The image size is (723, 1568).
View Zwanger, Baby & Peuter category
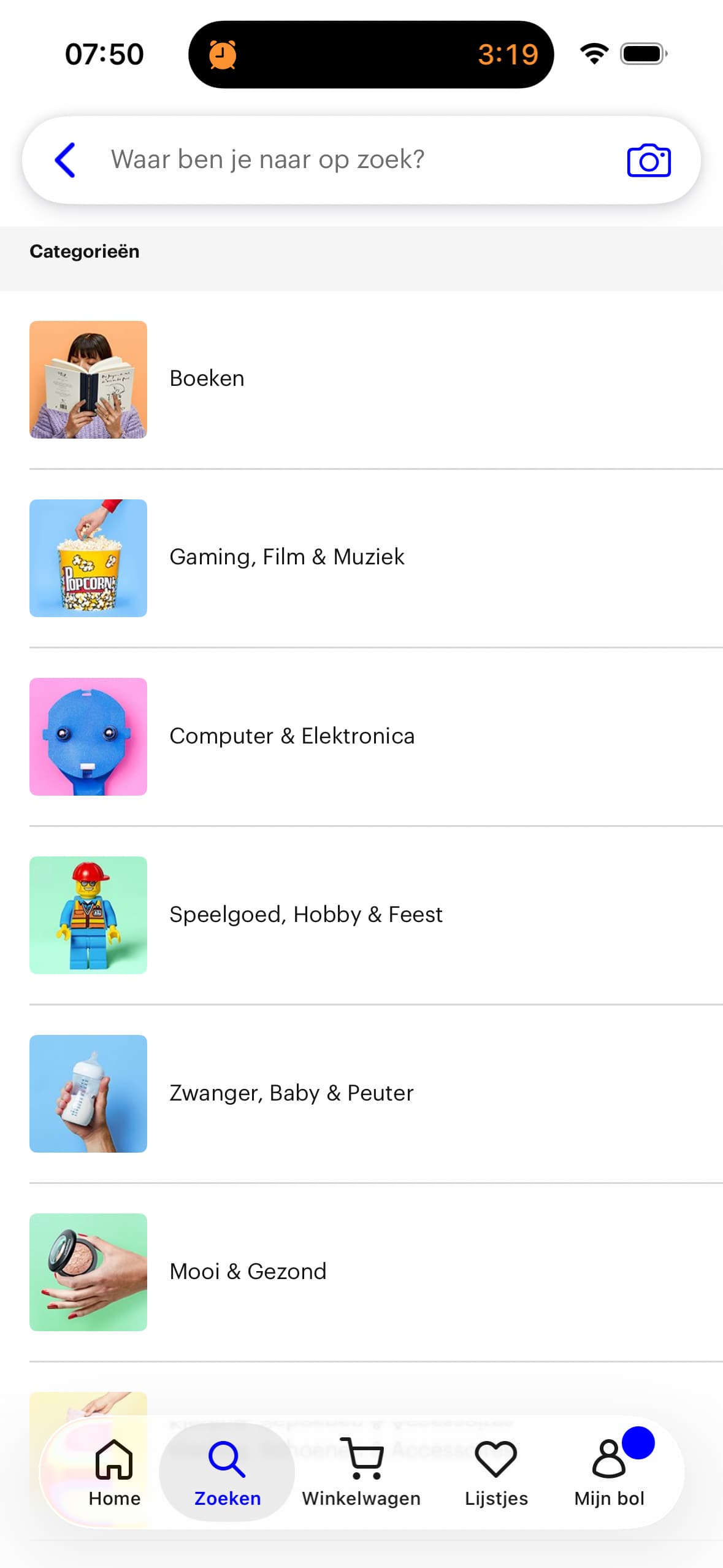(x=291, y=1093)
